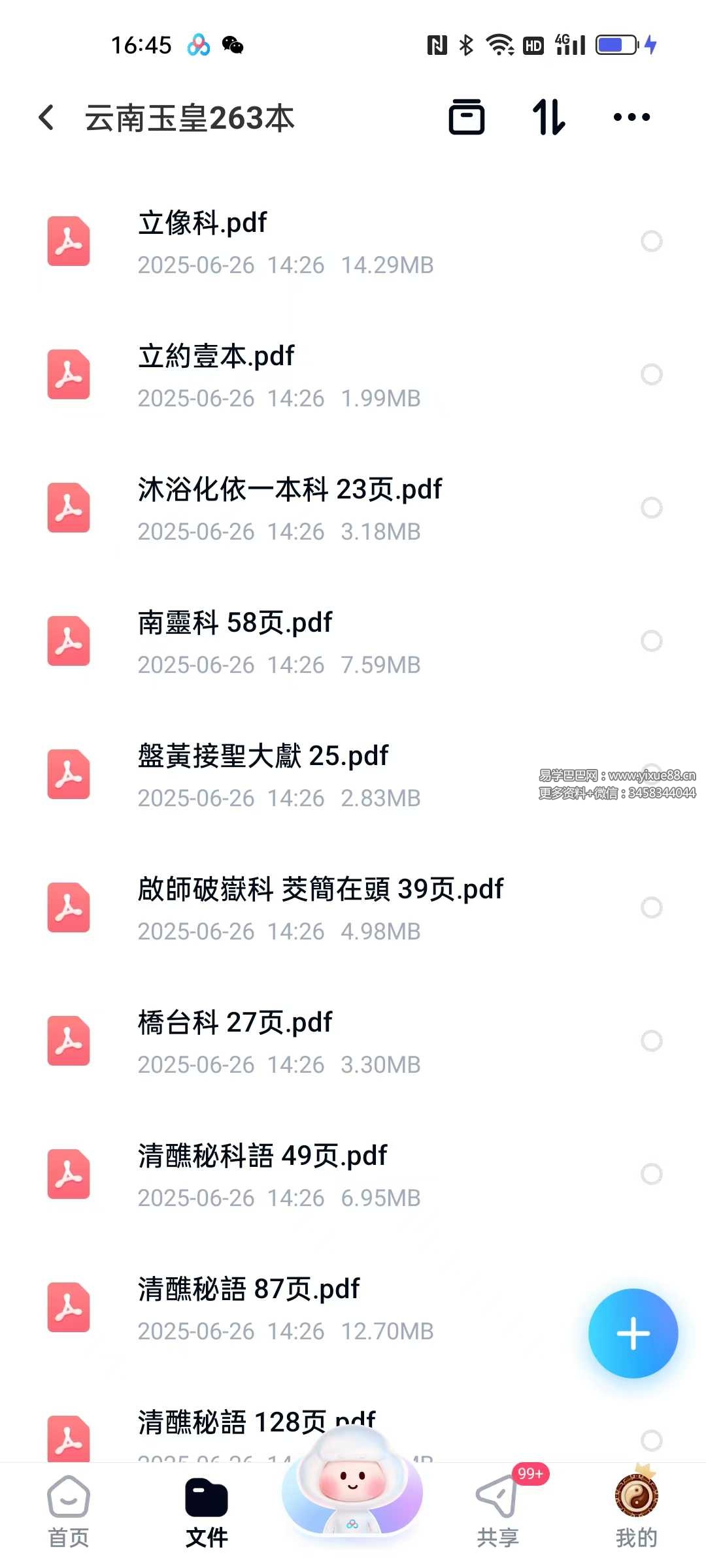Open the three-dot overflow menu
This screenshot has height=1568, width=706.
(x=631, y=118)
